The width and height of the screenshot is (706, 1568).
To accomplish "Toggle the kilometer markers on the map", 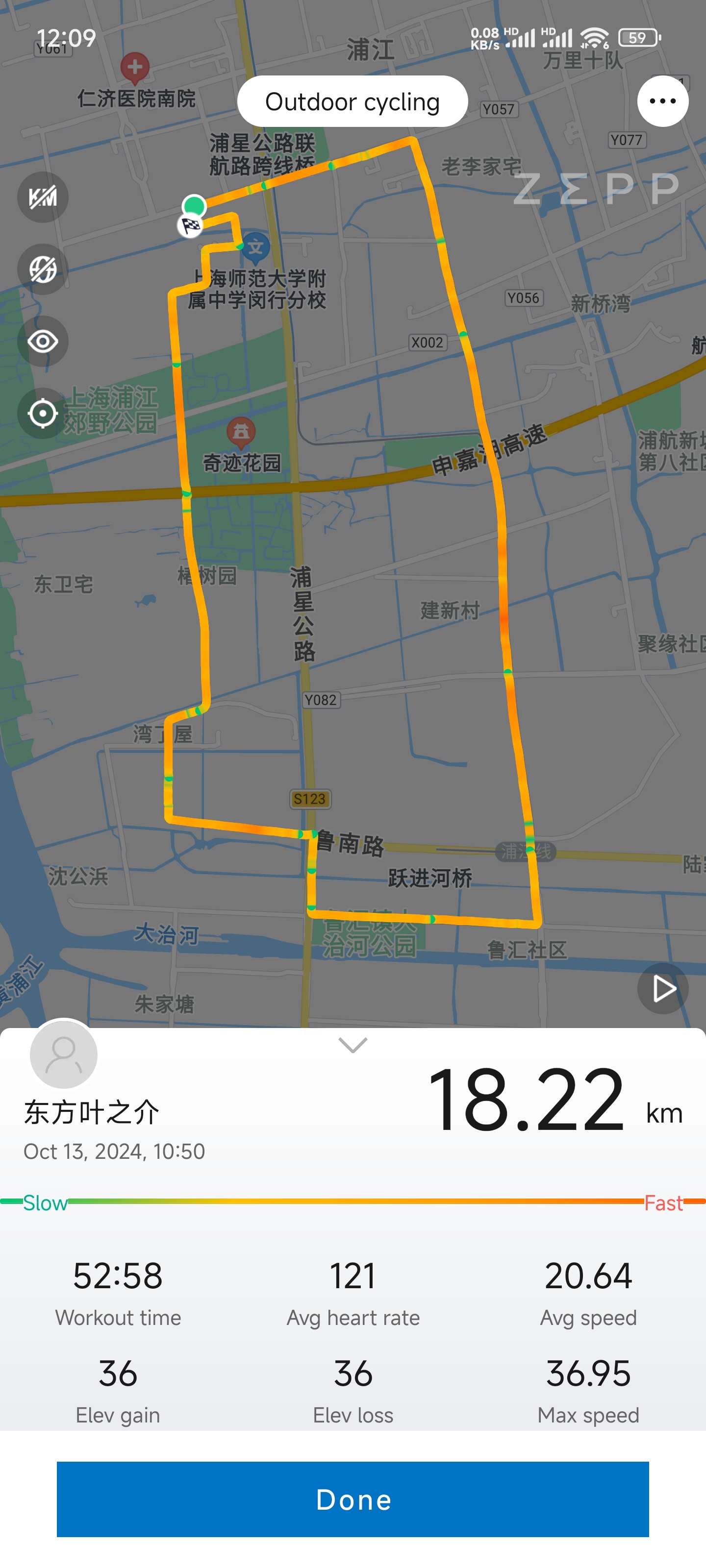I will click(43, 197).
